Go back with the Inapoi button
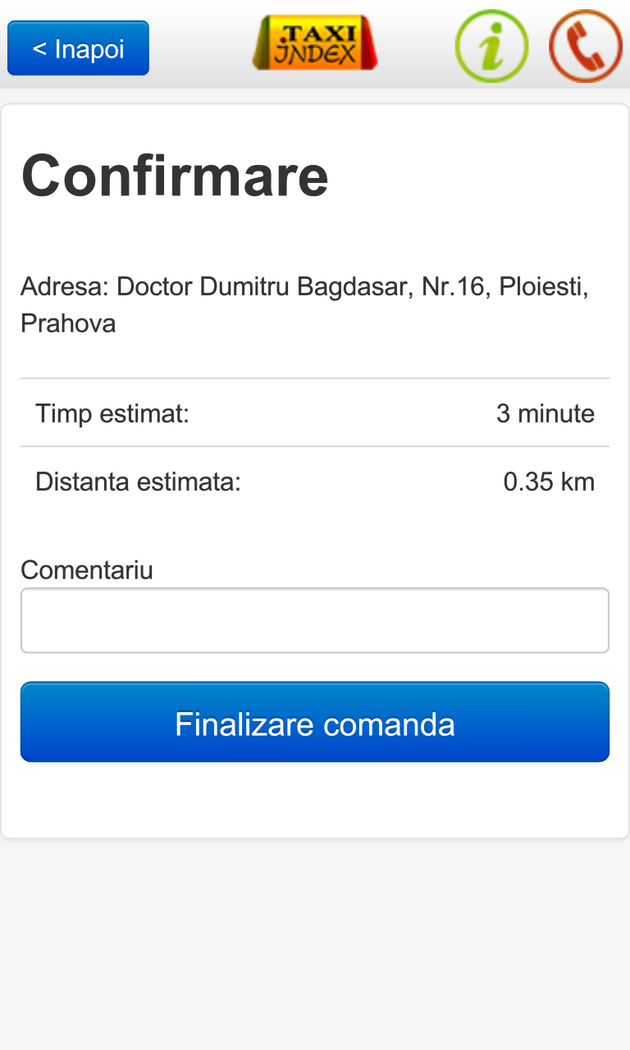 point(78,48)
